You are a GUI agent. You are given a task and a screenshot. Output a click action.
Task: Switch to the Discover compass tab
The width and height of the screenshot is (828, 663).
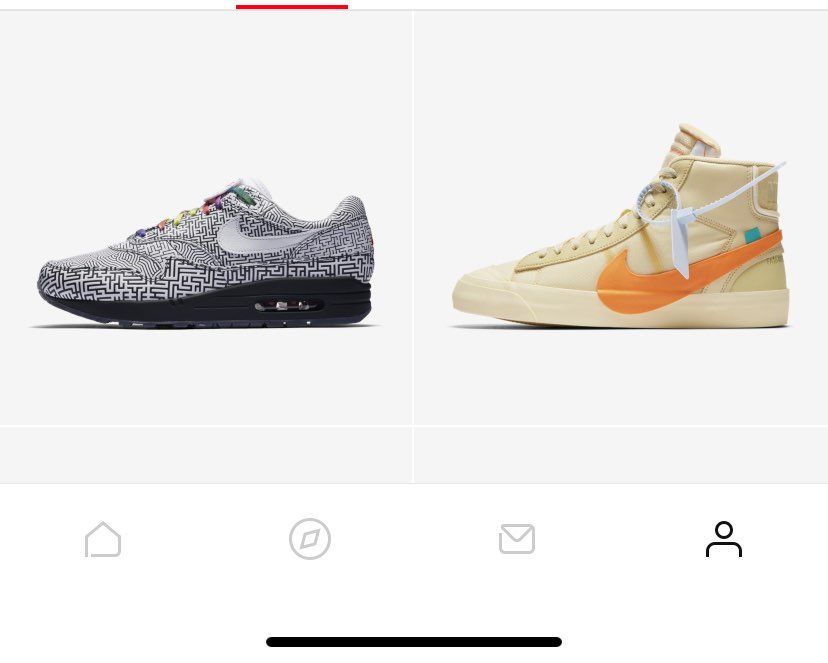coord(310,540)
